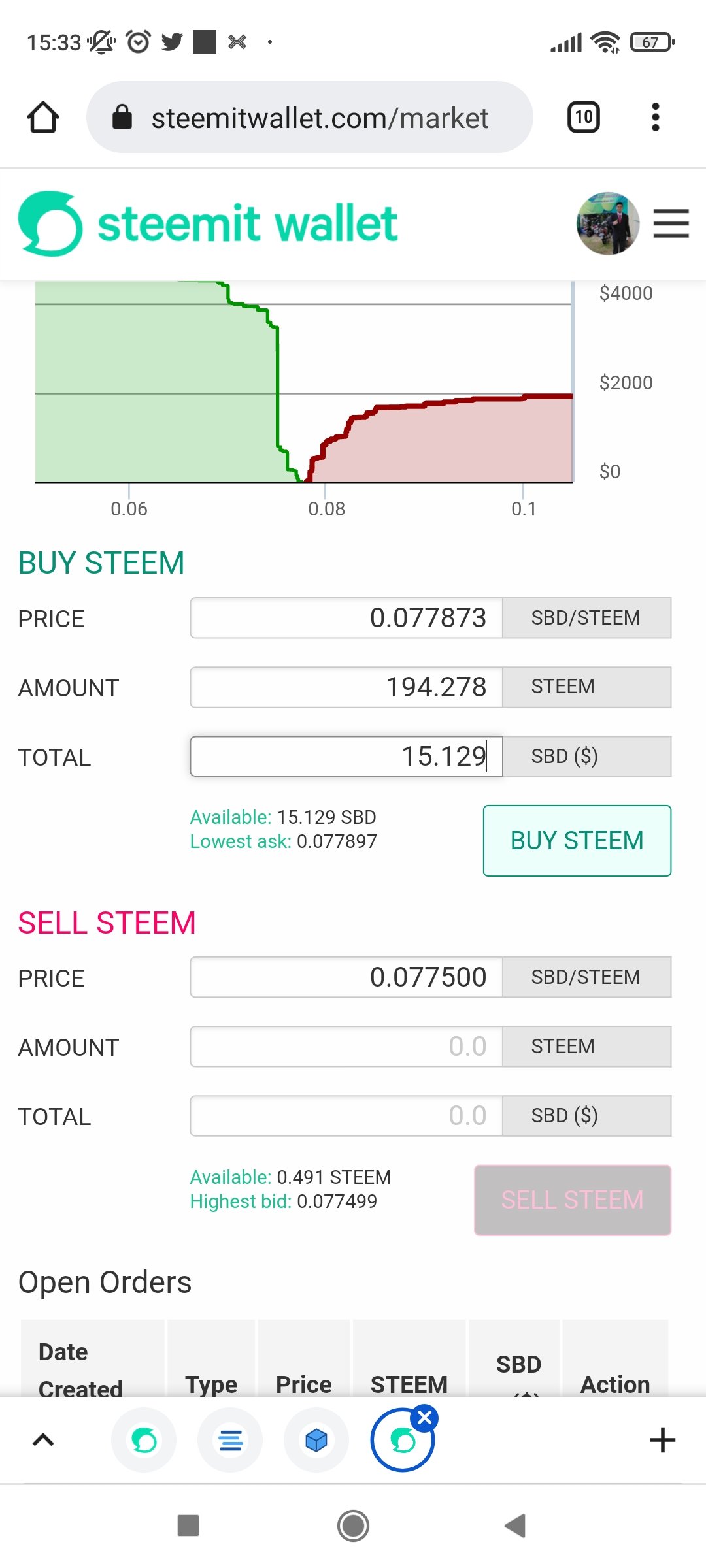This screenshot has width=706, height=1568.
Task: Tap Available 0.491 STEEM balance link
Action: [290, 1177]
